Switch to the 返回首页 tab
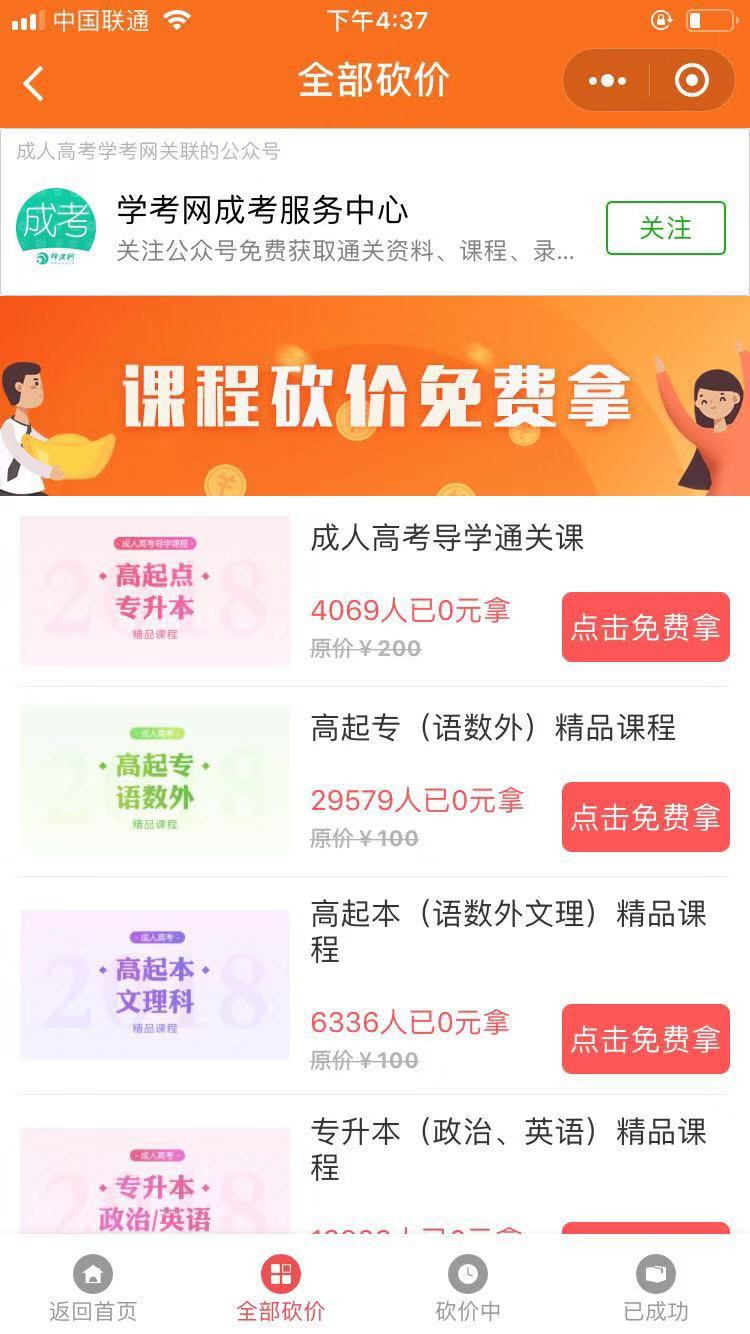750x1334 pixels. [x=93, y=1290]
